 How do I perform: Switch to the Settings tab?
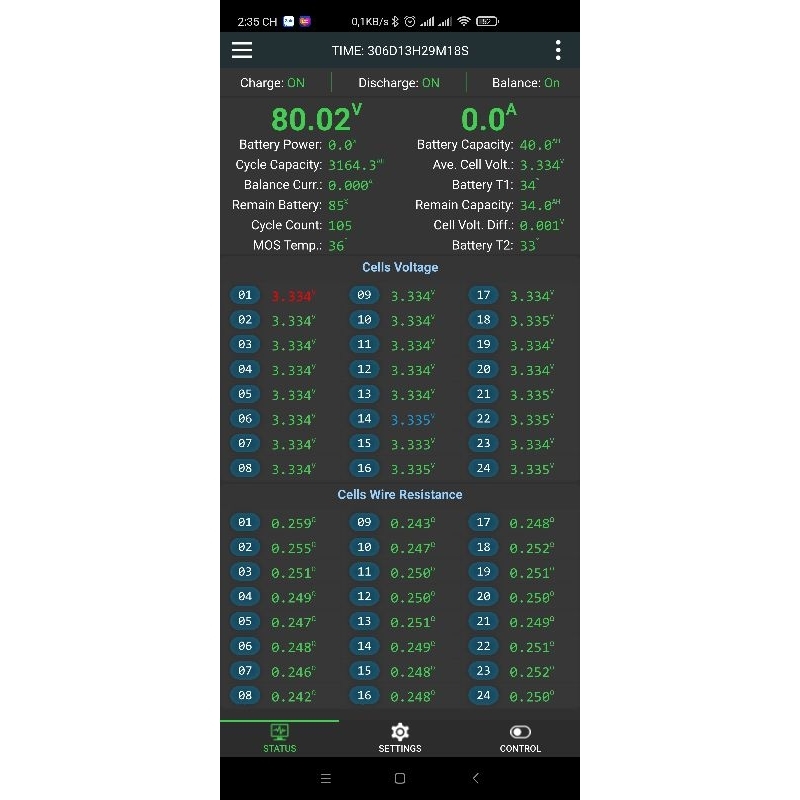pos(400,738)
